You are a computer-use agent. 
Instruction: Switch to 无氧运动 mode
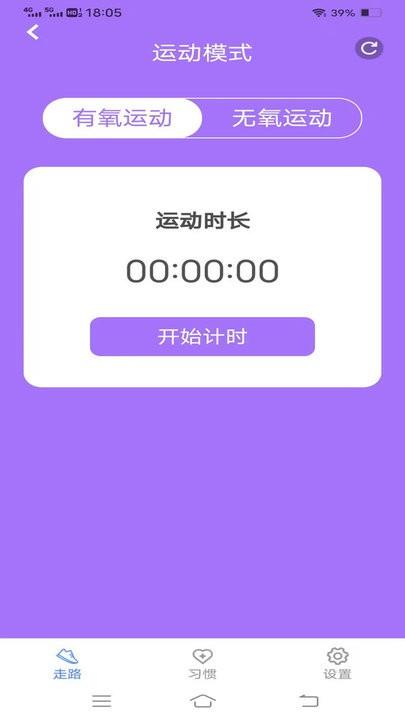281,118
